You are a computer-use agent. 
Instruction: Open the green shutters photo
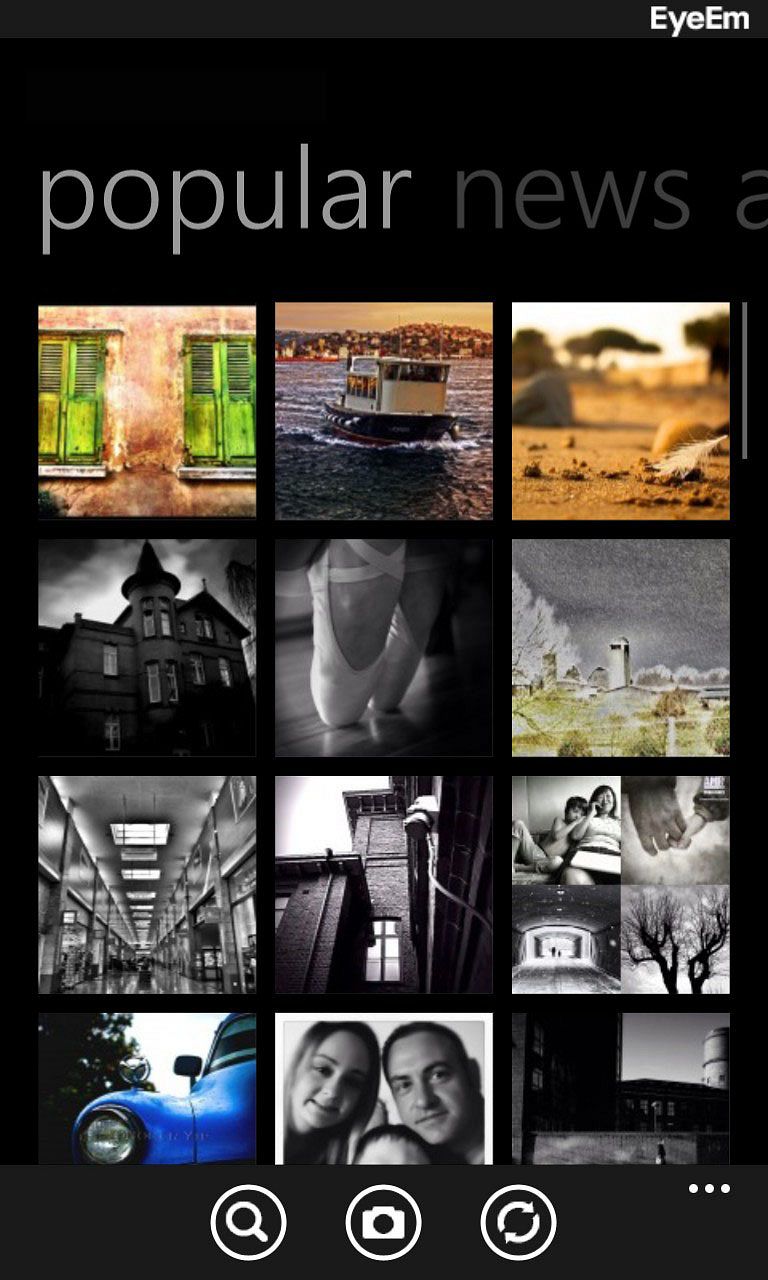tap(147, 411)
